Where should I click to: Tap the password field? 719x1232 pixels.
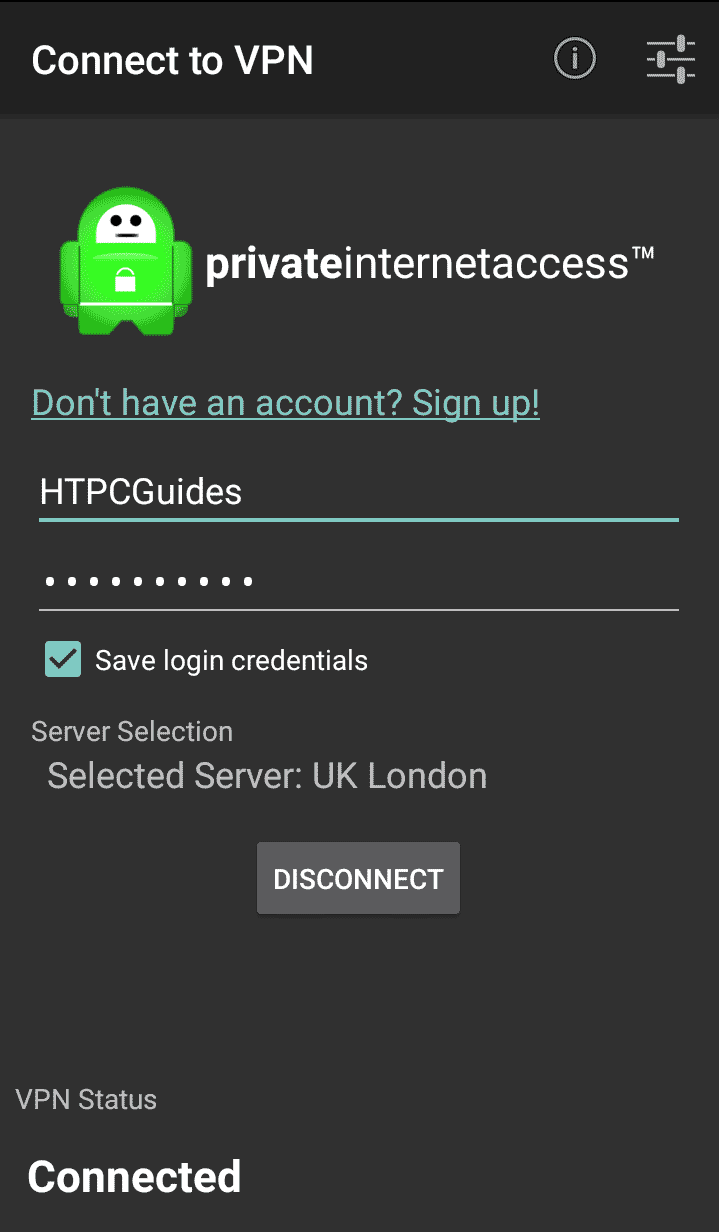tap(358, 581)
